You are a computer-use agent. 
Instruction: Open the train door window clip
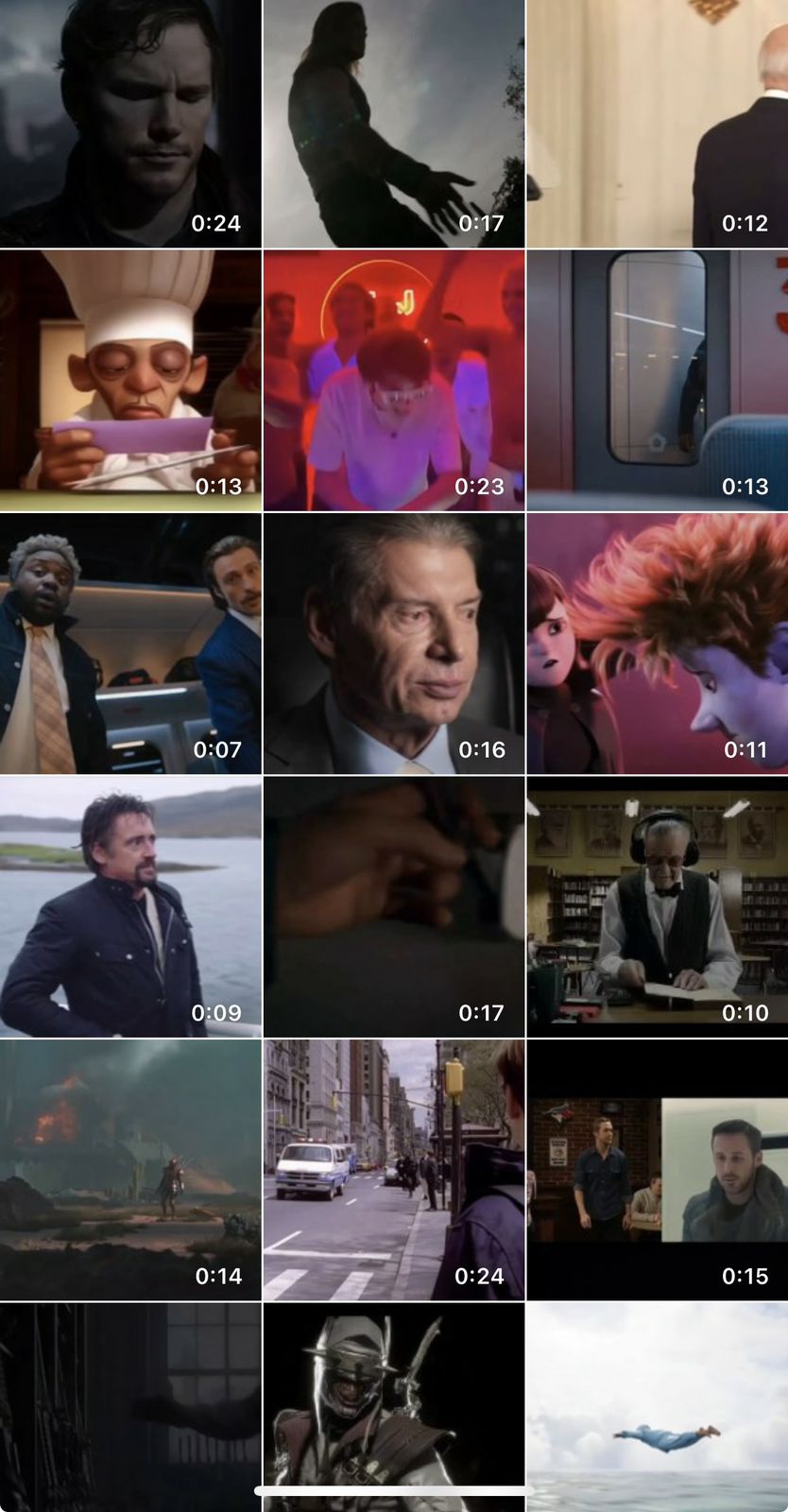(x=657, y=380)
